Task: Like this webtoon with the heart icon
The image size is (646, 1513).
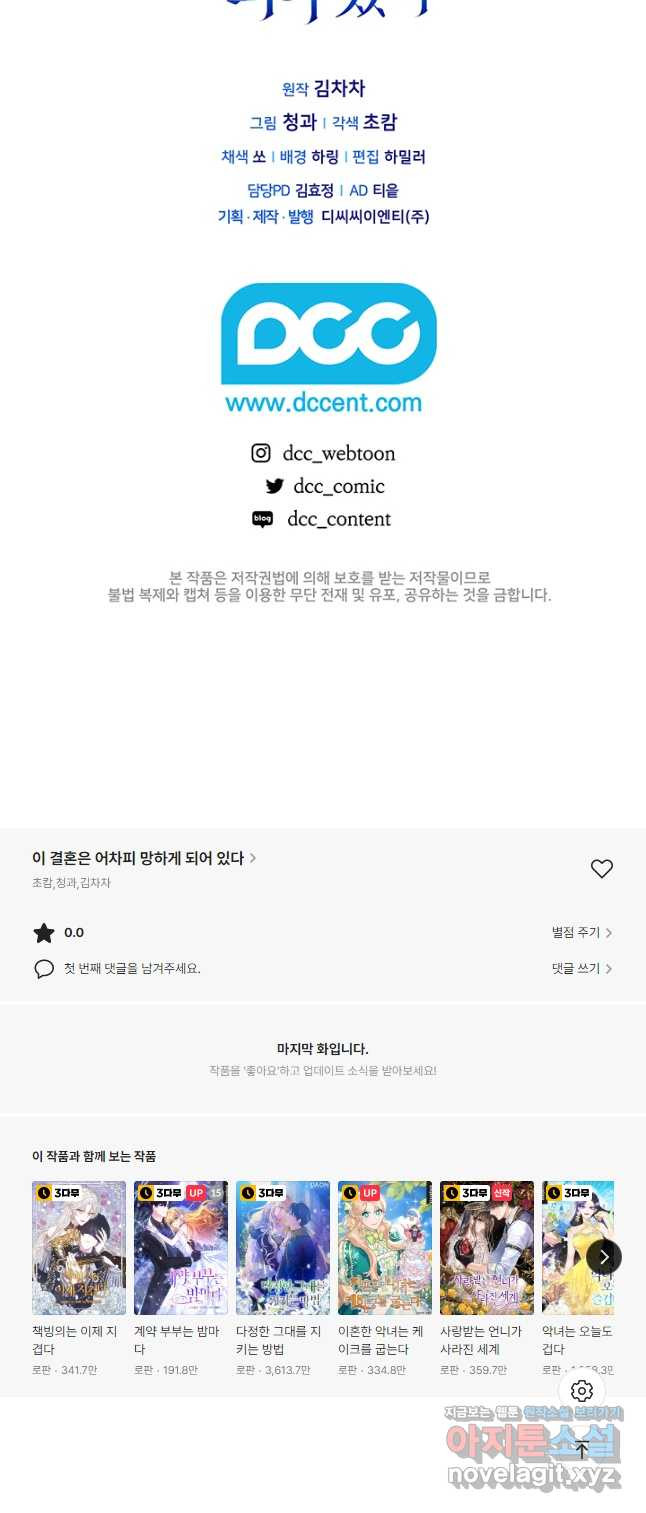Action: (x=601, y=869)
